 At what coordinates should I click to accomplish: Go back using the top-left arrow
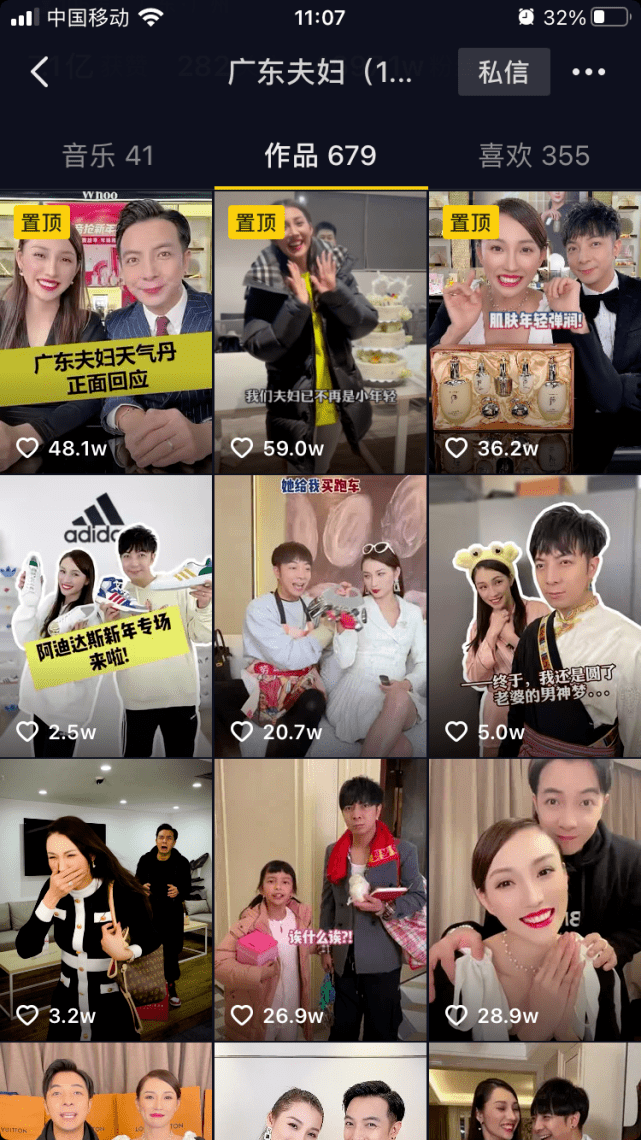tap(40, 72)
